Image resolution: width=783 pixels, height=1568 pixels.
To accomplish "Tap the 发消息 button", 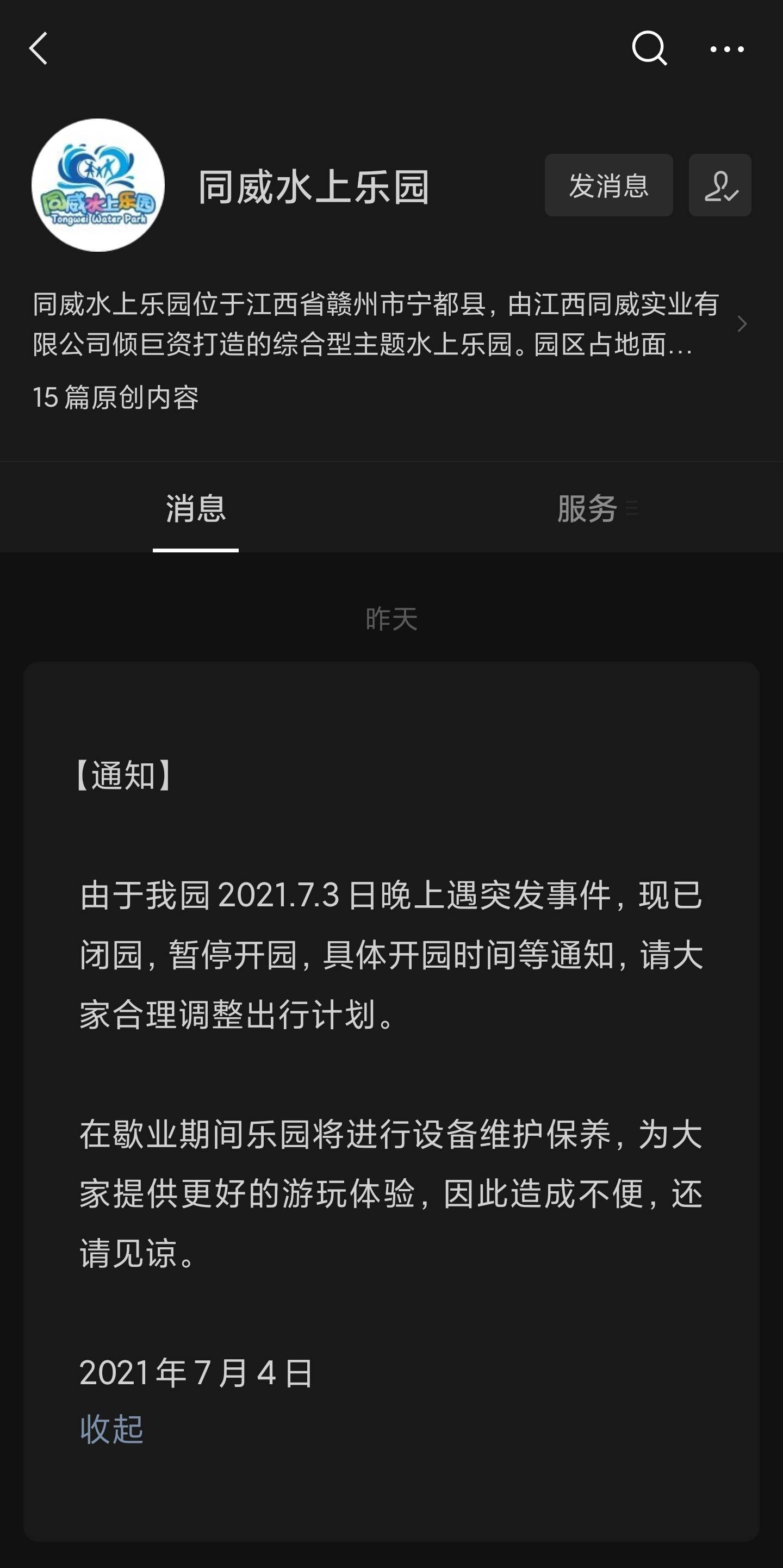I will (x=608, y=185).
